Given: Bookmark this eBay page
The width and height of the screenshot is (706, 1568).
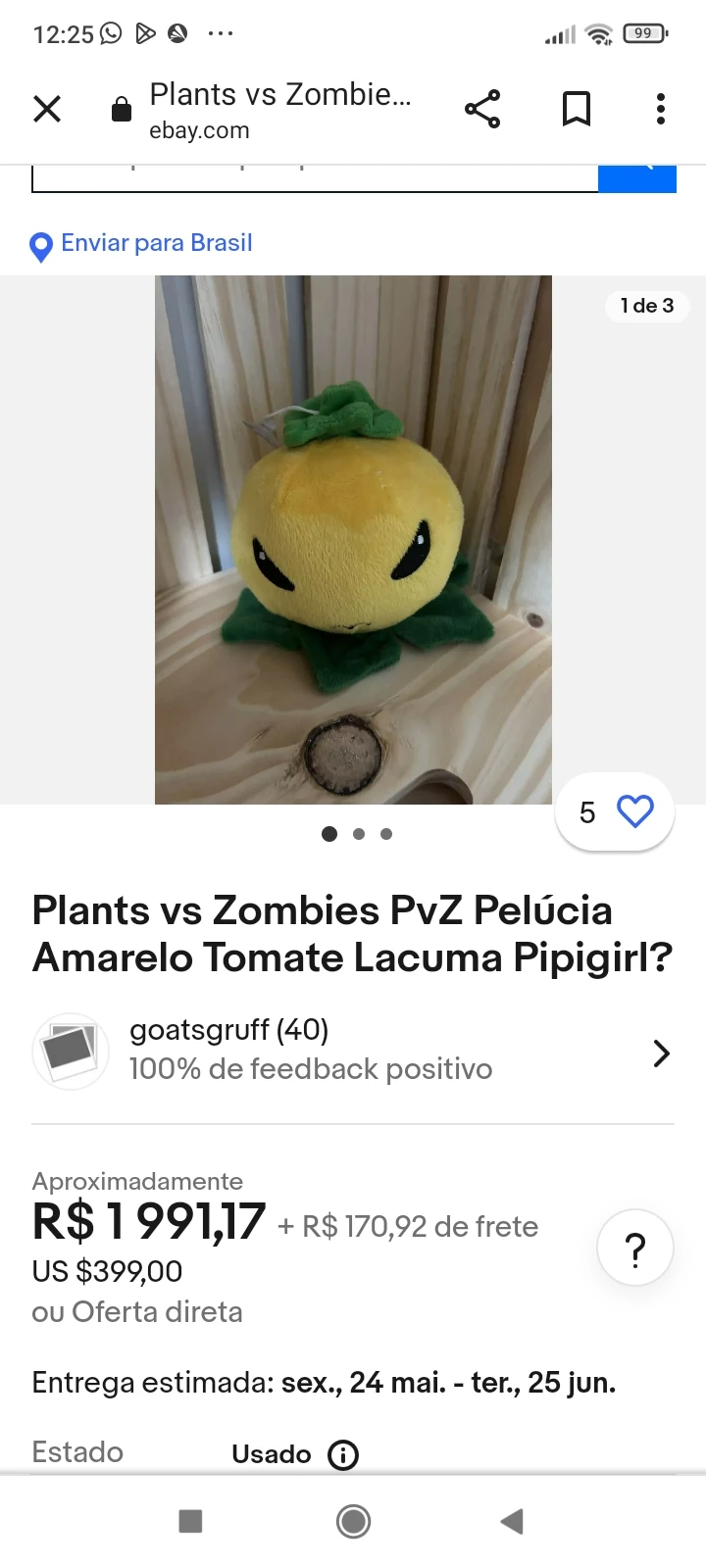Looking at the screenshot, I should tap(577, 109).
